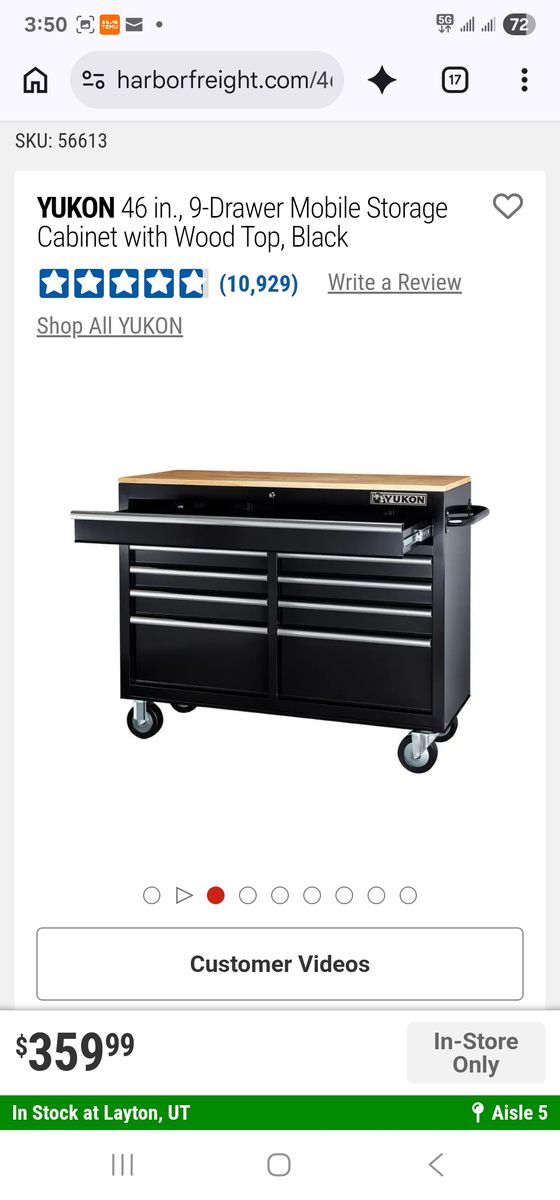Open the browser home page
560x1200 pixels.
35,80
